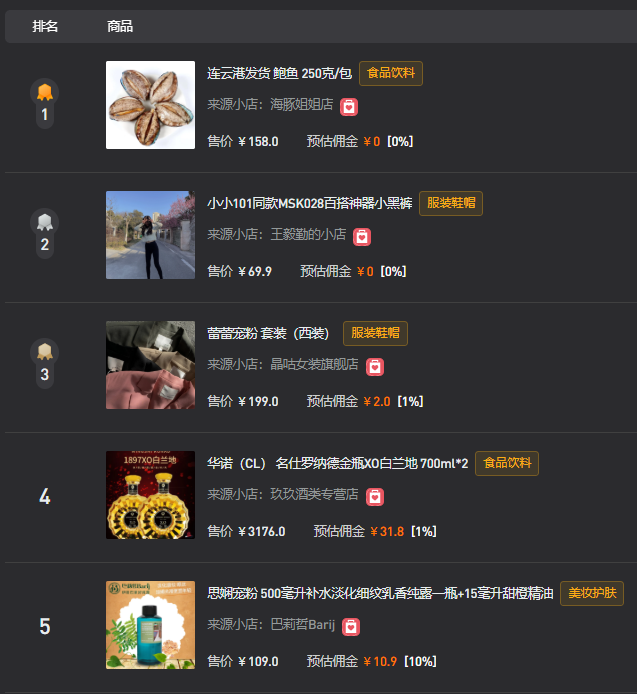
Task: View the abalone product image
Action: click(x=150, y=105)
